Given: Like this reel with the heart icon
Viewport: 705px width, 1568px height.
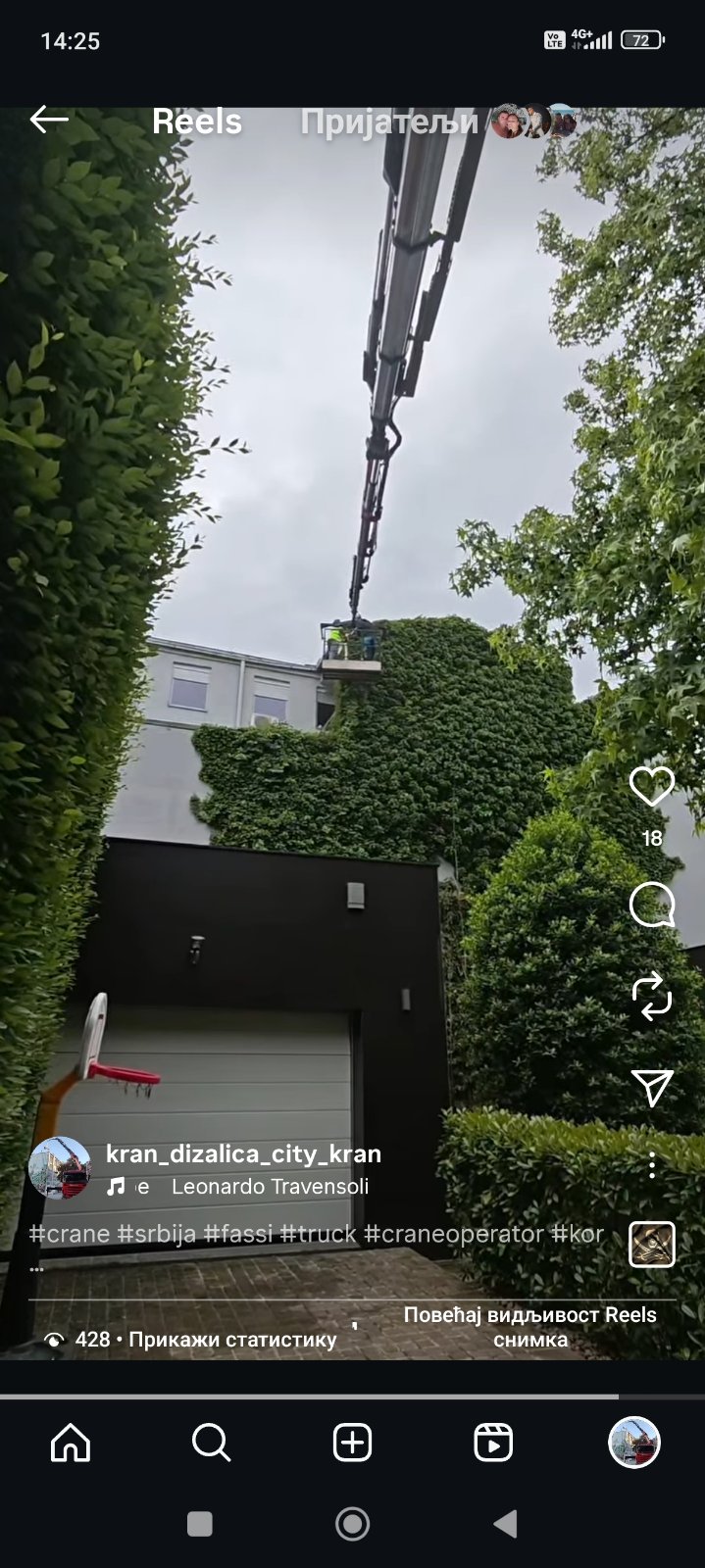Looking at the screenshot, I should pyautogui.click(x=652, y=787).
